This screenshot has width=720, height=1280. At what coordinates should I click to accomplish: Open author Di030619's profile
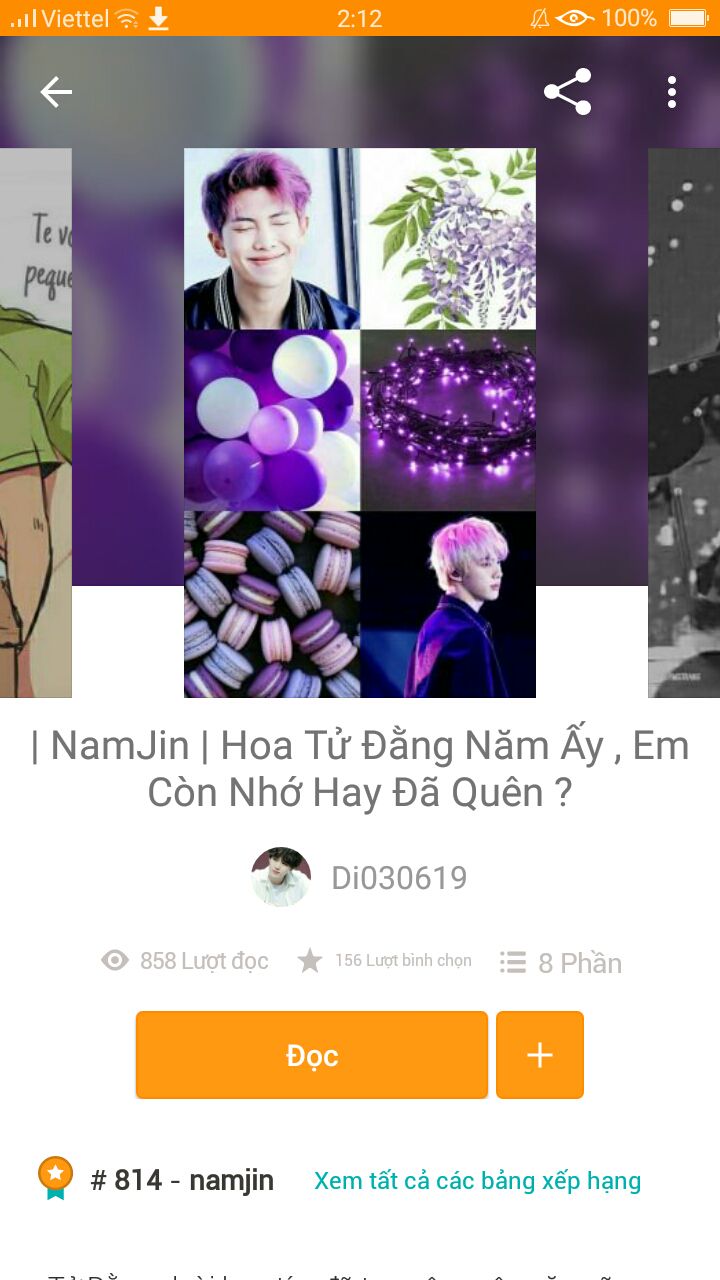359,877
